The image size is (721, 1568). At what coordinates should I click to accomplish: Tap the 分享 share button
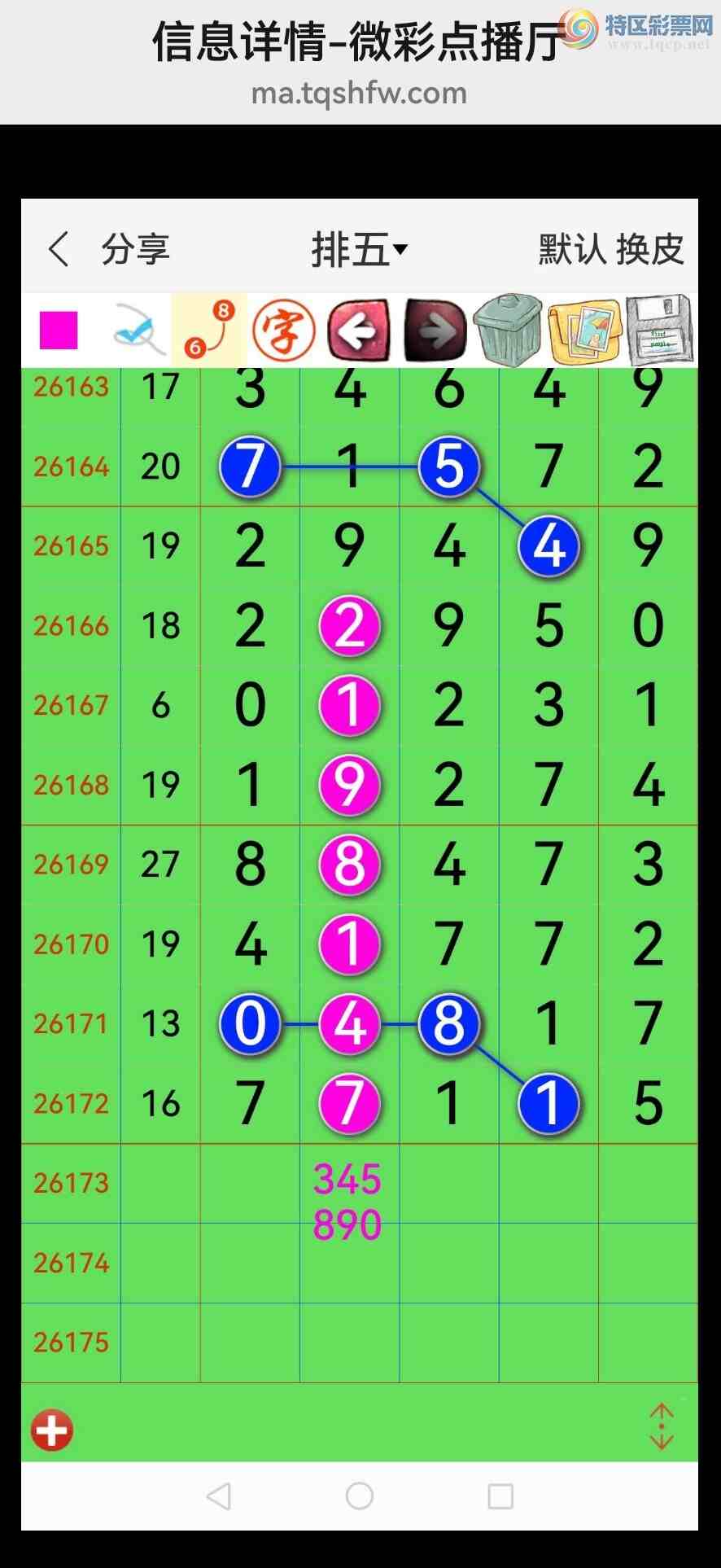135,249
